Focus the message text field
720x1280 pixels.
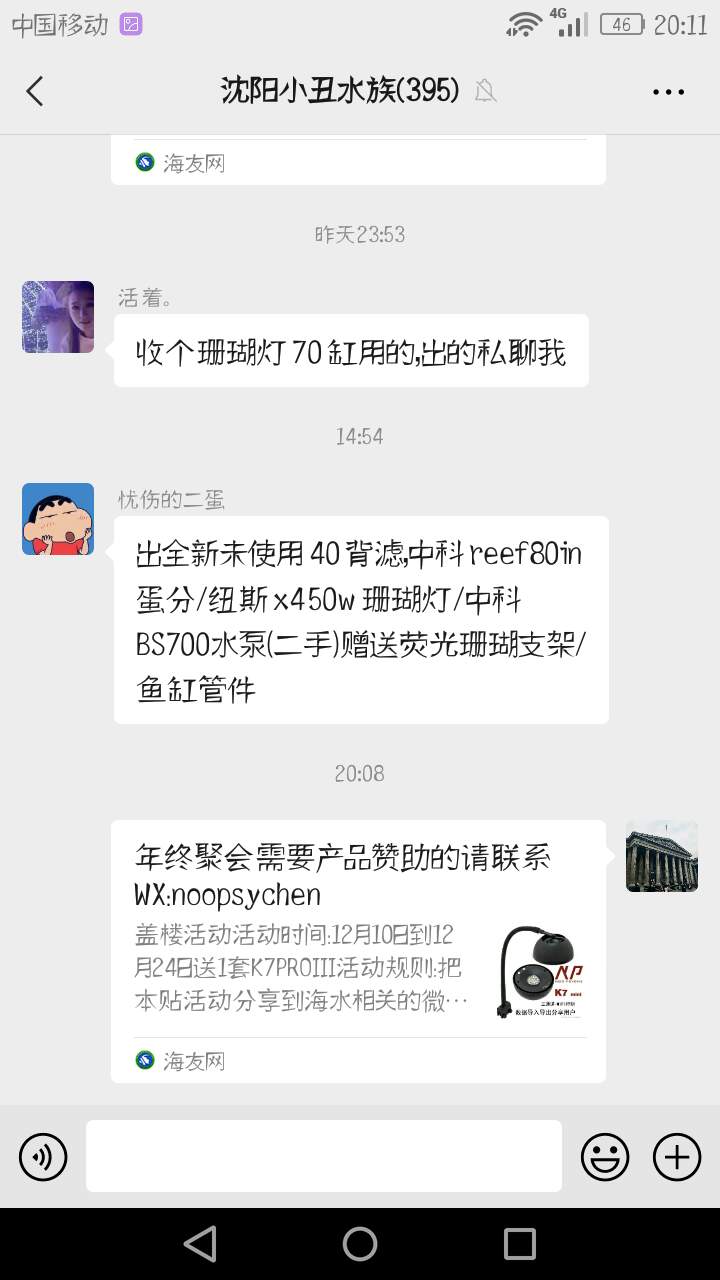(324, 1156)
